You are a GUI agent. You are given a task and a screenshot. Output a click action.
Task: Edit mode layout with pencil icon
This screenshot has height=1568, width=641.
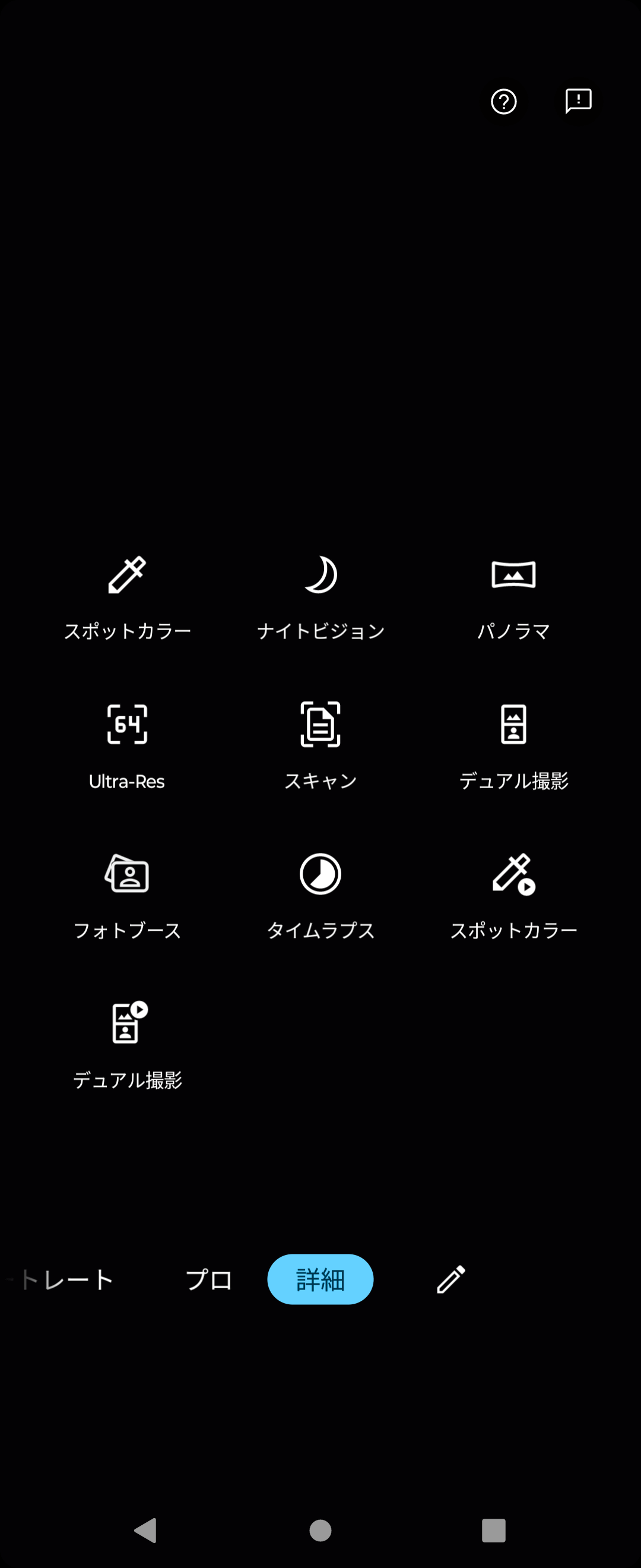tap(451, 1279)
